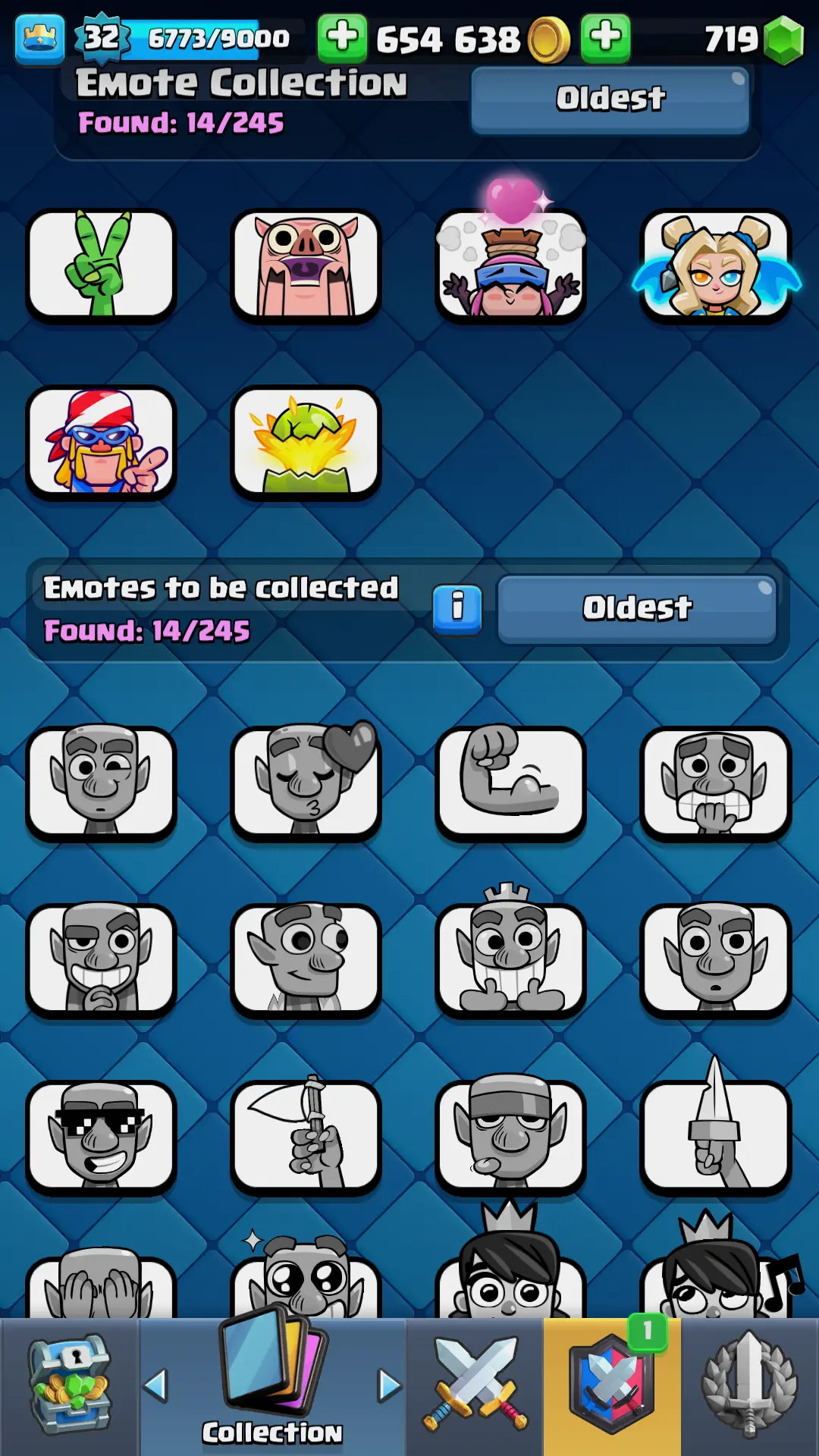This screenshot has height=1456, width=819.
Task: Select the exploding green egg emote
Action: point(306,442)
